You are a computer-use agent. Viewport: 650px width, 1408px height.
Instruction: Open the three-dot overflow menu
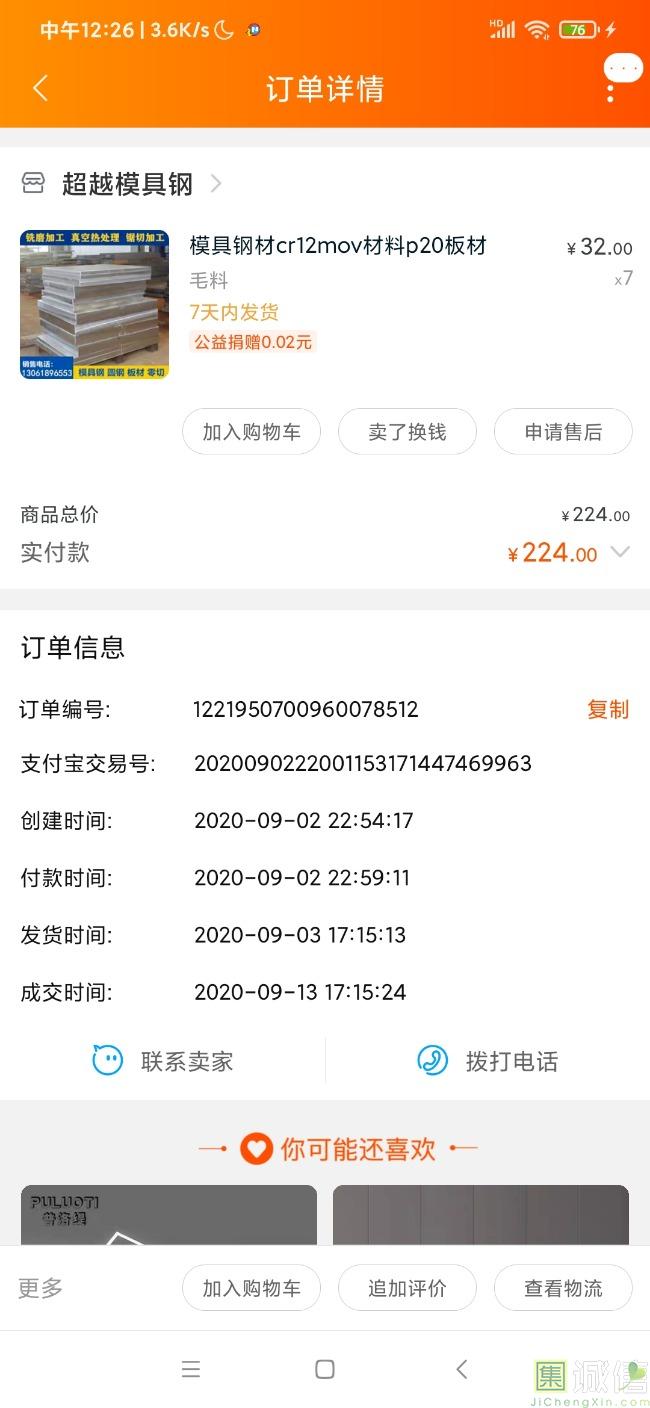pos(610,88)
